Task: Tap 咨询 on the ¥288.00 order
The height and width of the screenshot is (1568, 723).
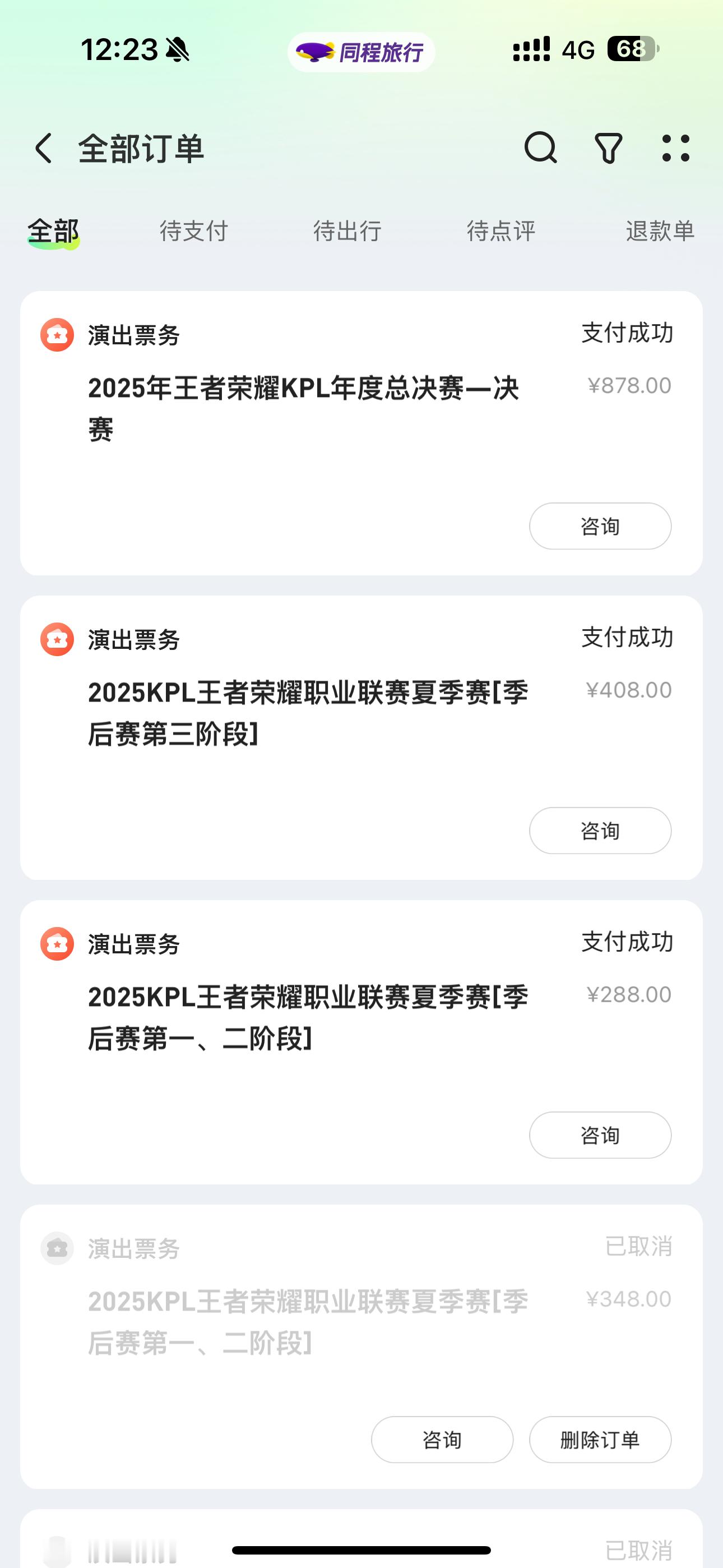Action: coord(600,1135)
